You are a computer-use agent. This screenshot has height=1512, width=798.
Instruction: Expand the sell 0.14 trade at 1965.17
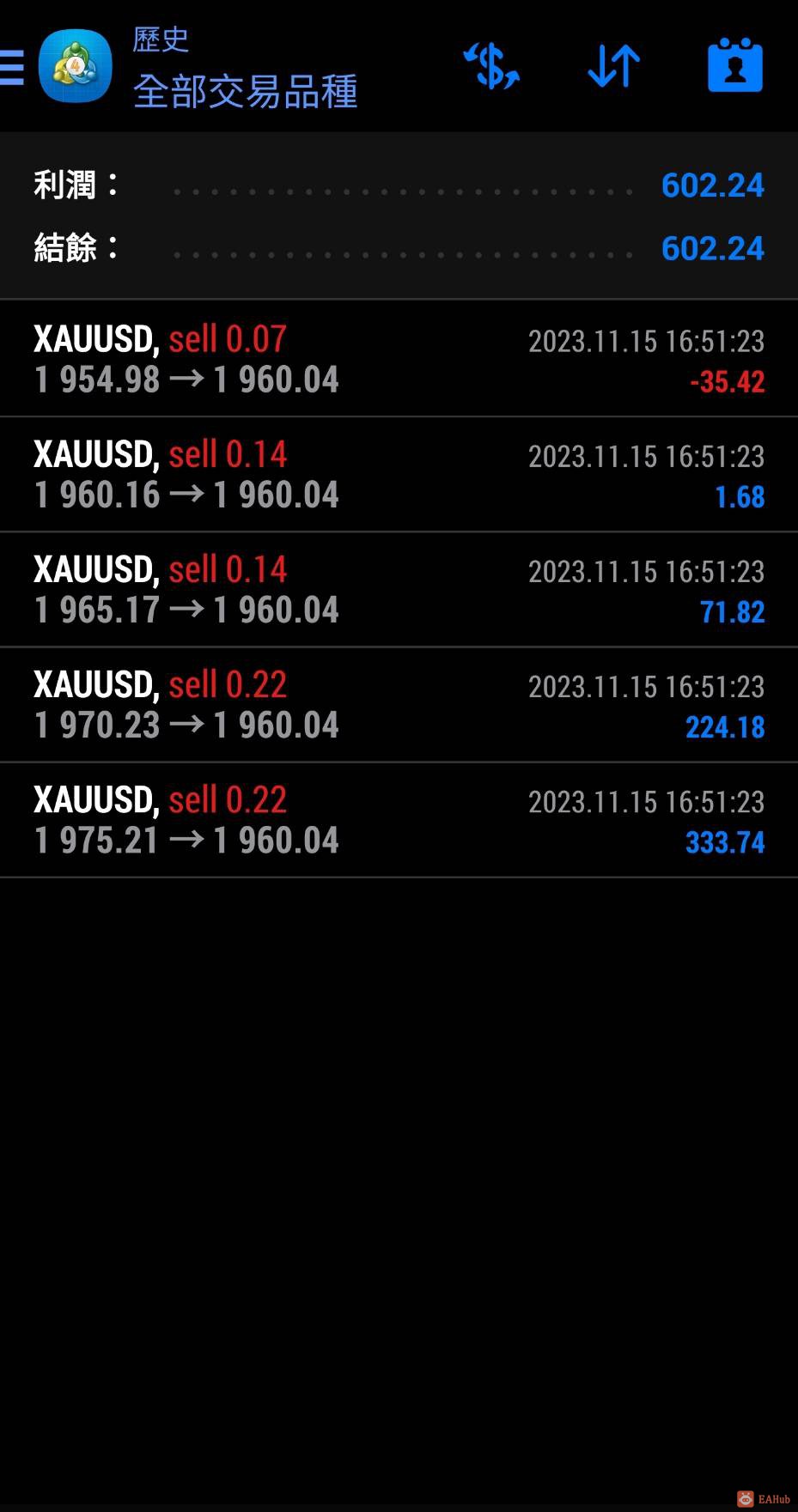coord(399,589)
